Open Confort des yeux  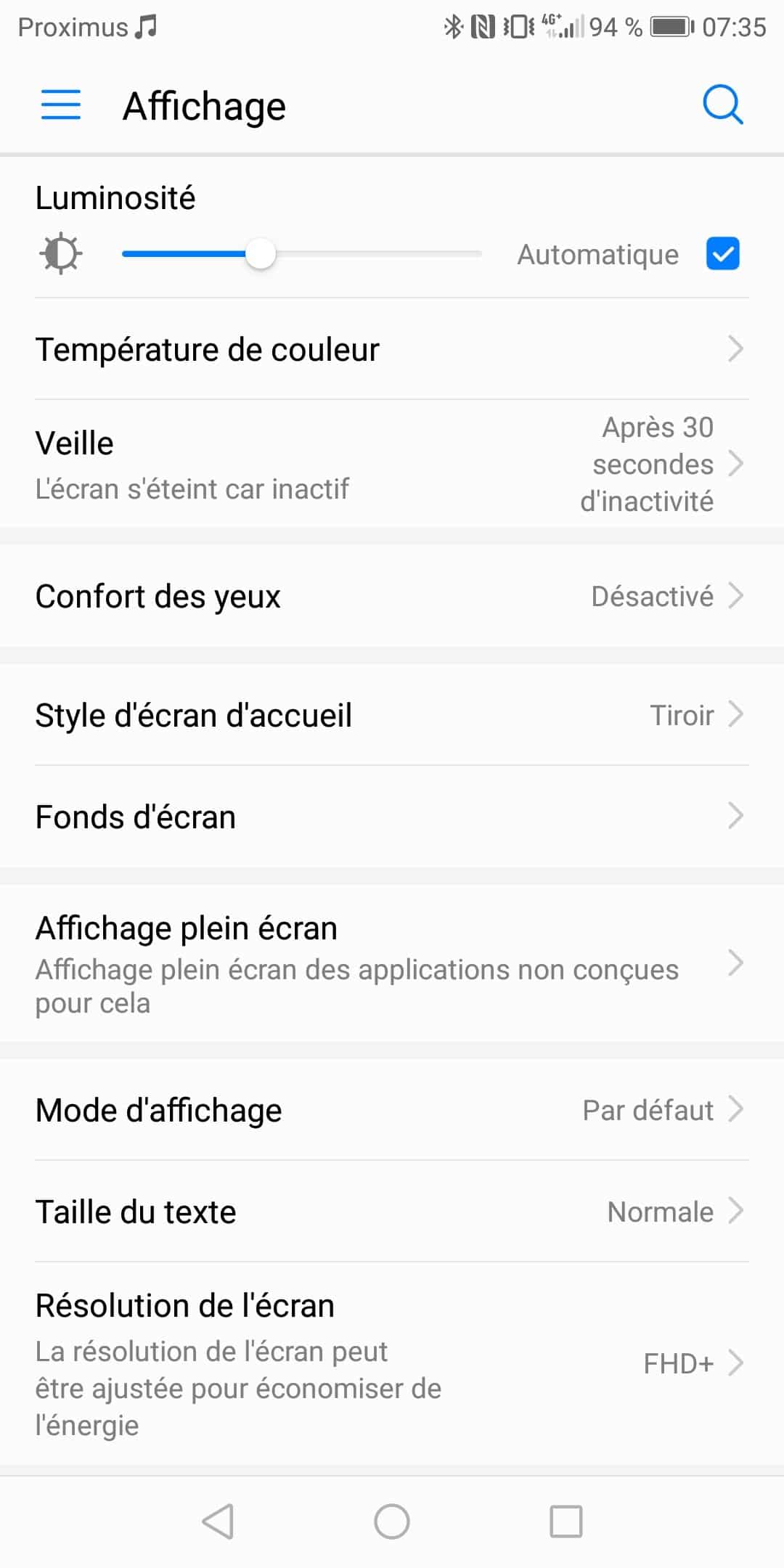point(392,596)
